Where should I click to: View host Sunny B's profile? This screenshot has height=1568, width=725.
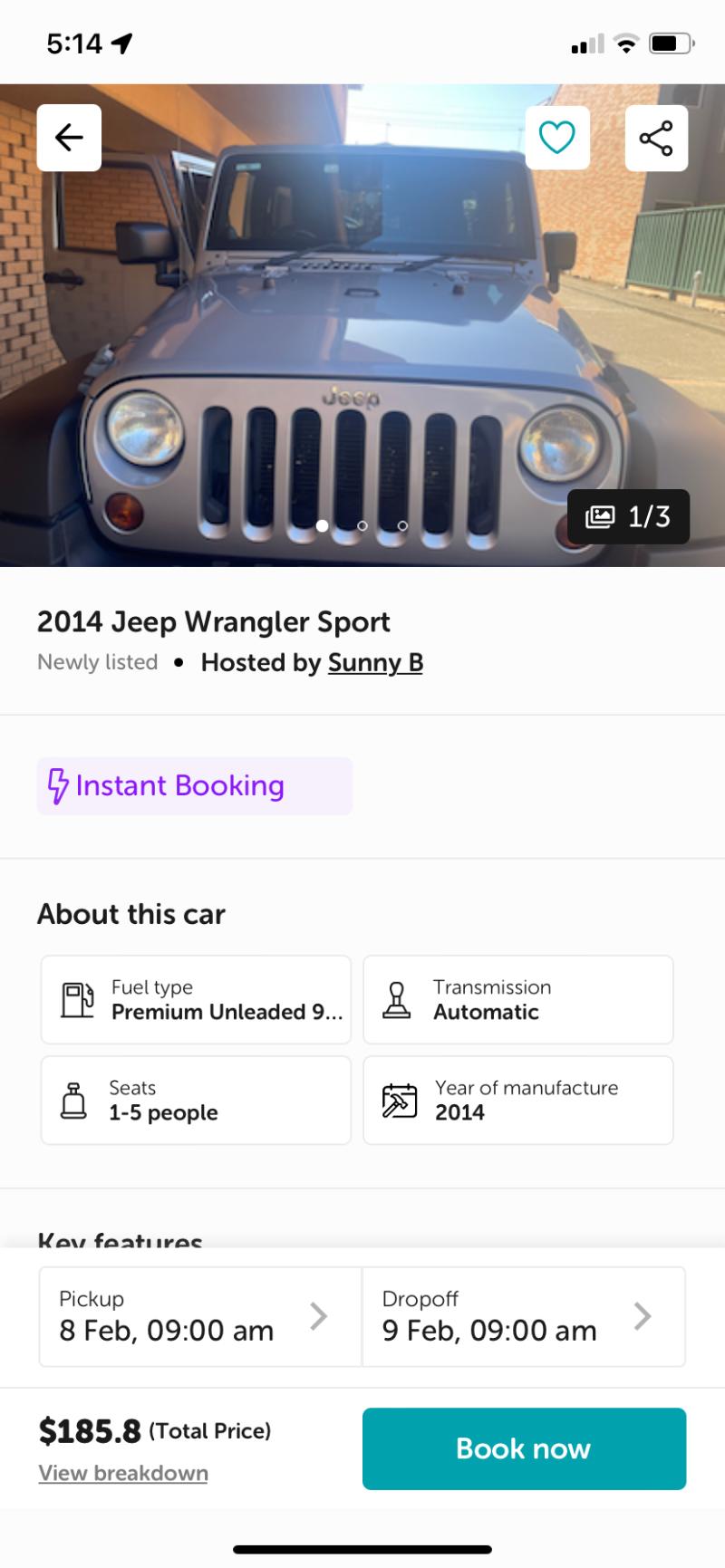click(375, 663)
